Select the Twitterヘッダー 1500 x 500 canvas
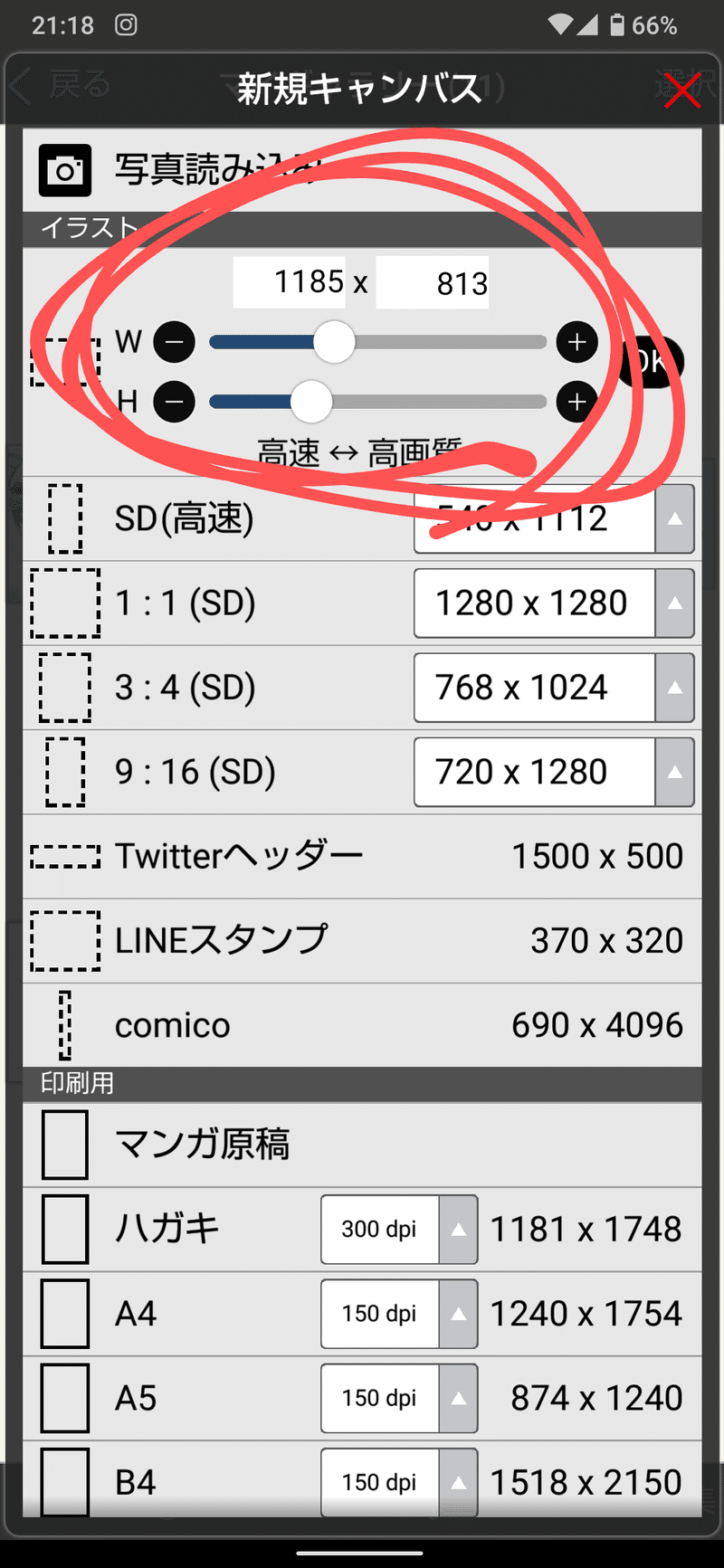Image resolution: width=724 pixels, height=1568 pixels. tap(362, 856)
